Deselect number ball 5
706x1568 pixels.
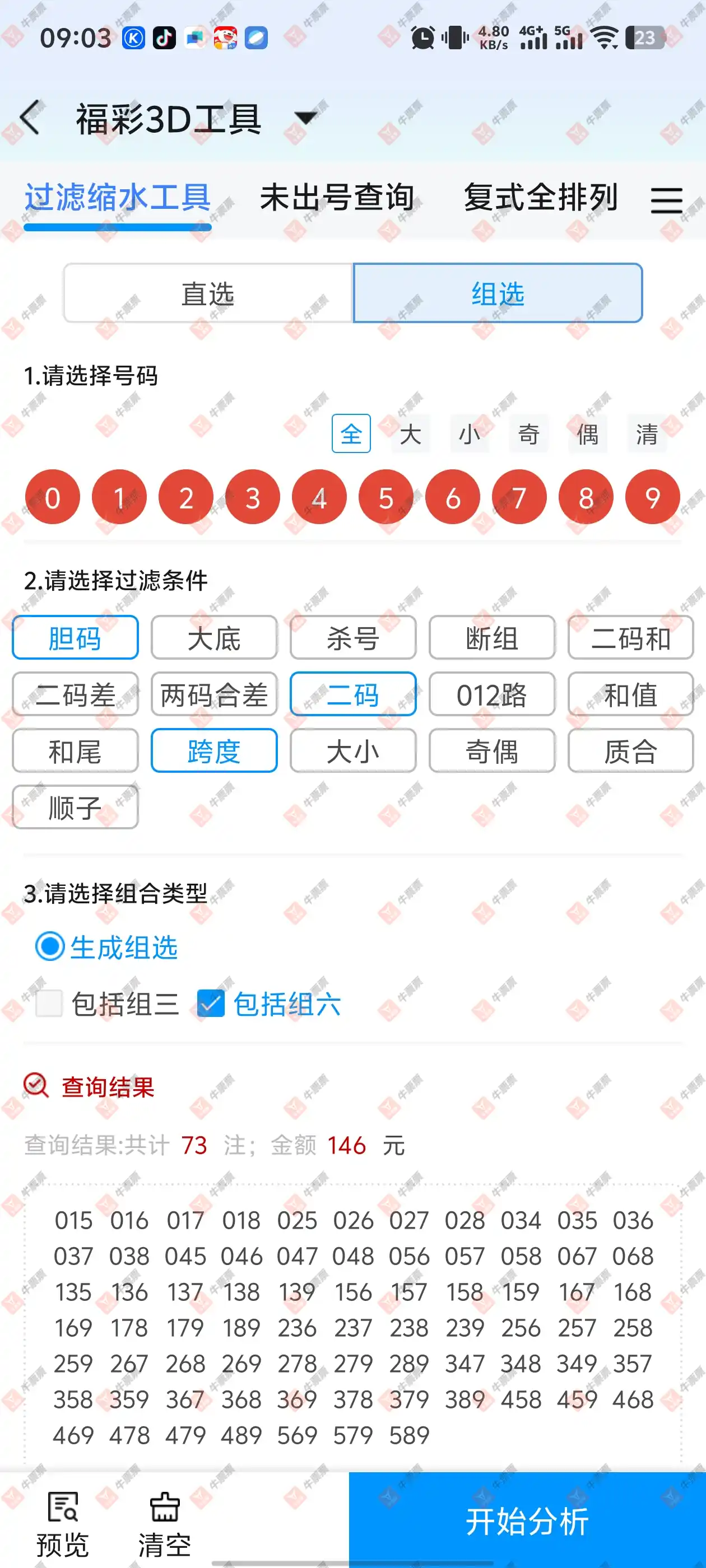pyautogui.click(x=385, y=497)
